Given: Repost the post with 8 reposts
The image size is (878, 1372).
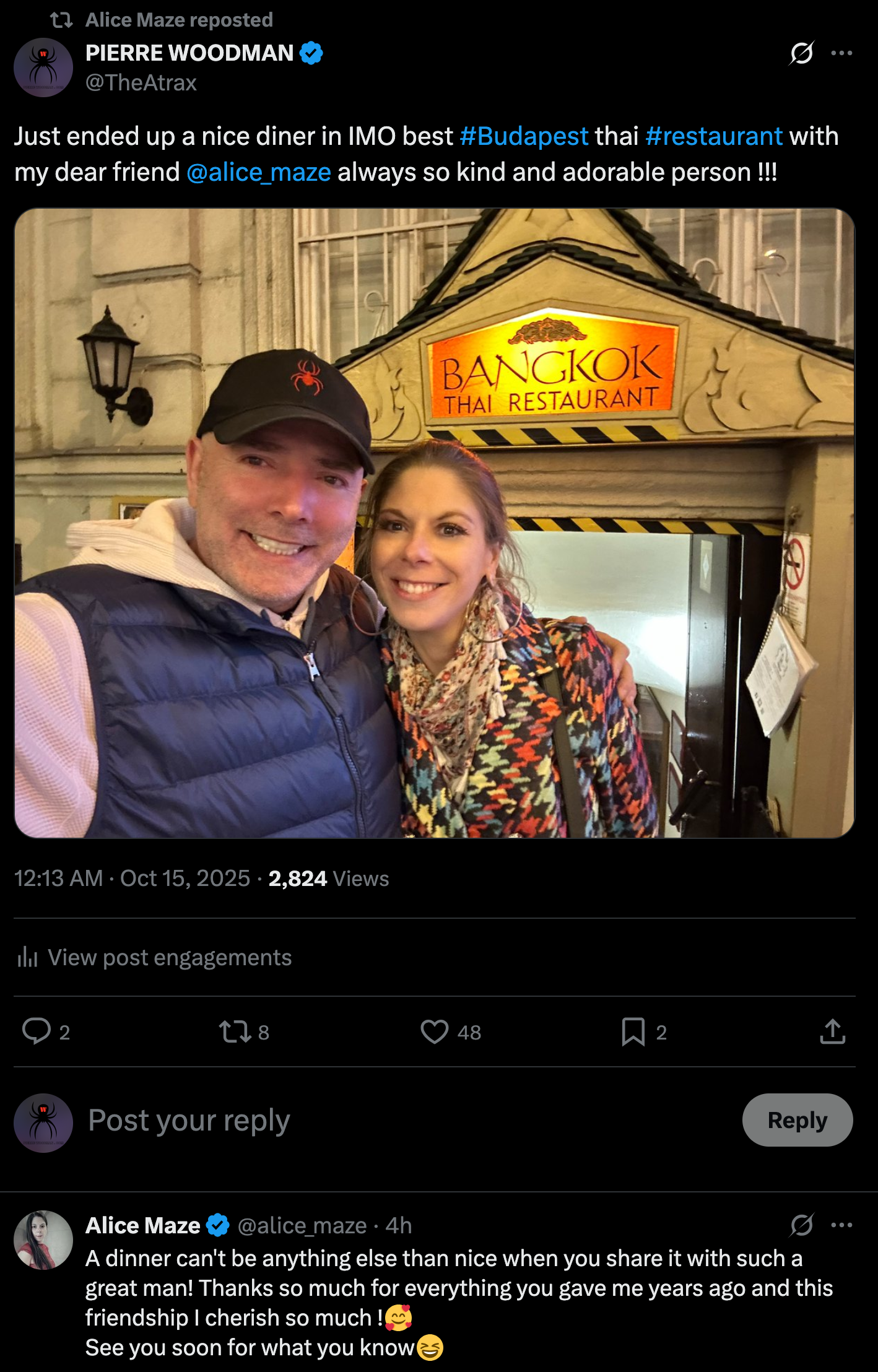Looking at the screenshot, I should click(x=235, y=1031).
